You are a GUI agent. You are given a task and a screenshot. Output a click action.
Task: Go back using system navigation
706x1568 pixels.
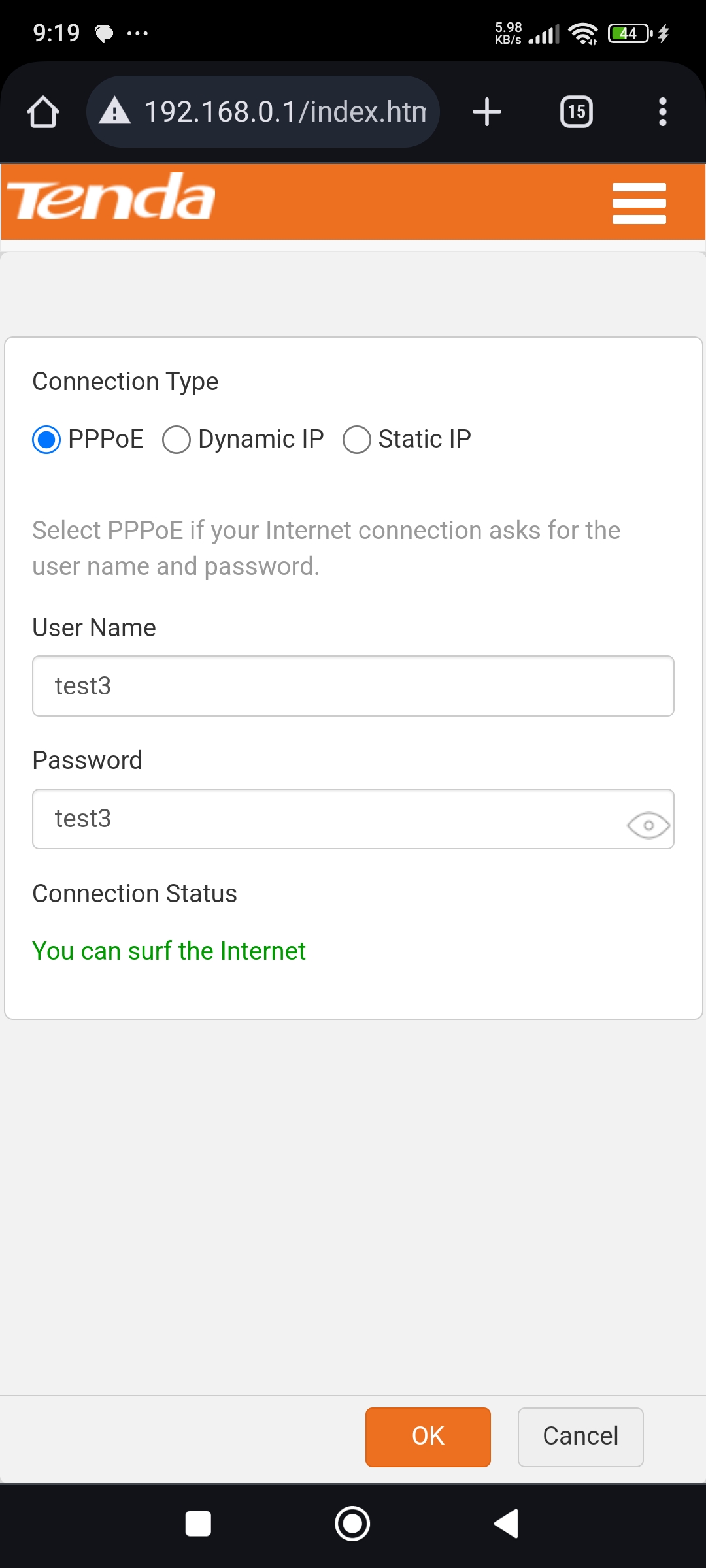point(507,1524)
